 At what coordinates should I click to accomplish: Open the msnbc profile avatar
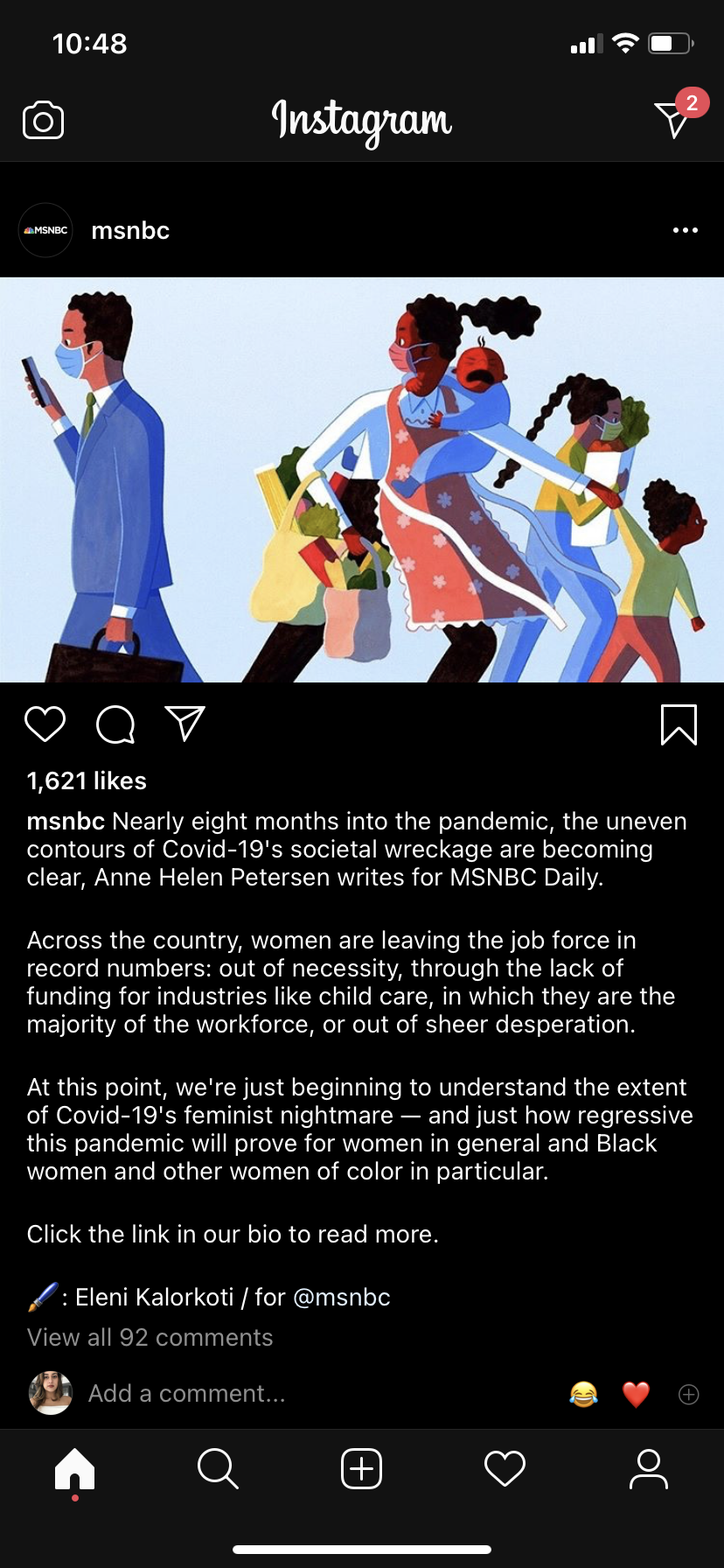45,230
